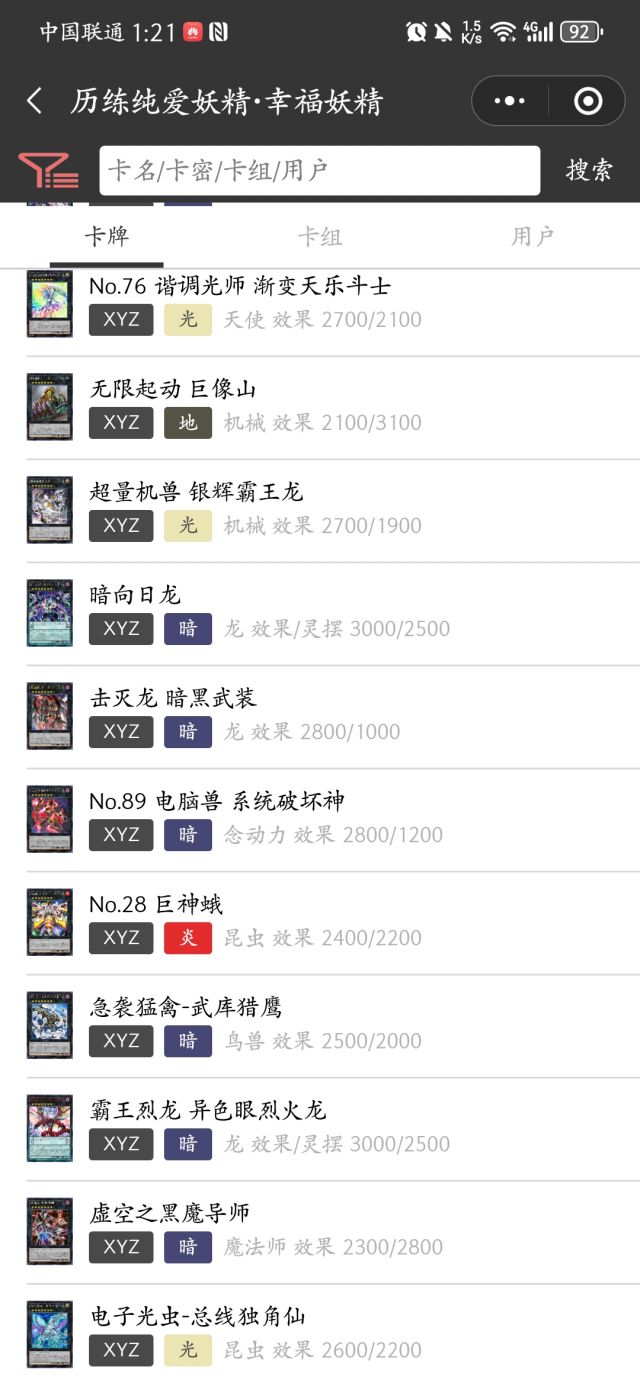The height and width of the screenshot is (1386, 640).
Task: Go back using the header arrow
Action: tap(35, 101)
